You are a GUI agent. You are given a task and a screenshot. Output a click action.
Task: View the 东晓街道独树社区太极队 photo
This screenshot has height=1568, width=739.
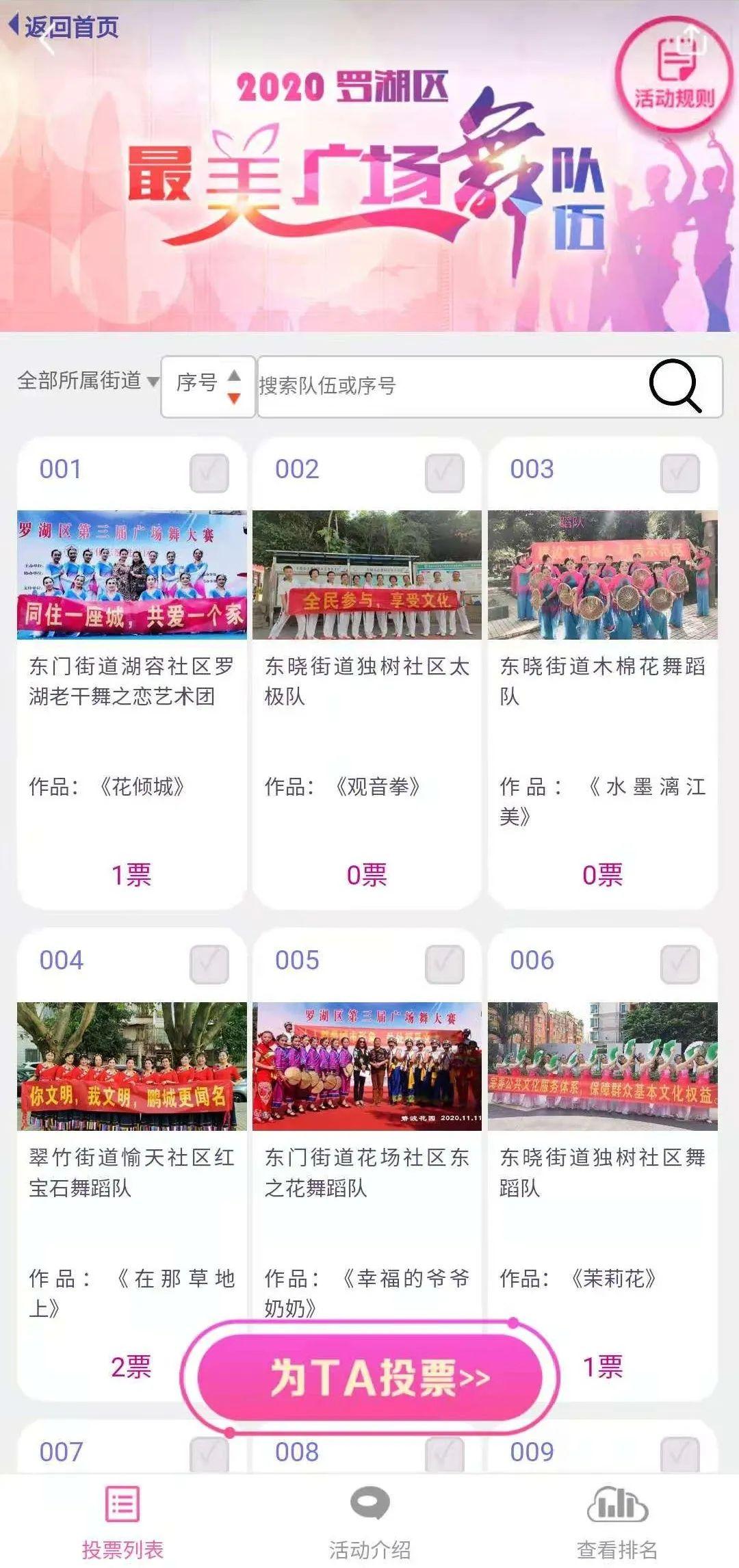coord(367,575)
